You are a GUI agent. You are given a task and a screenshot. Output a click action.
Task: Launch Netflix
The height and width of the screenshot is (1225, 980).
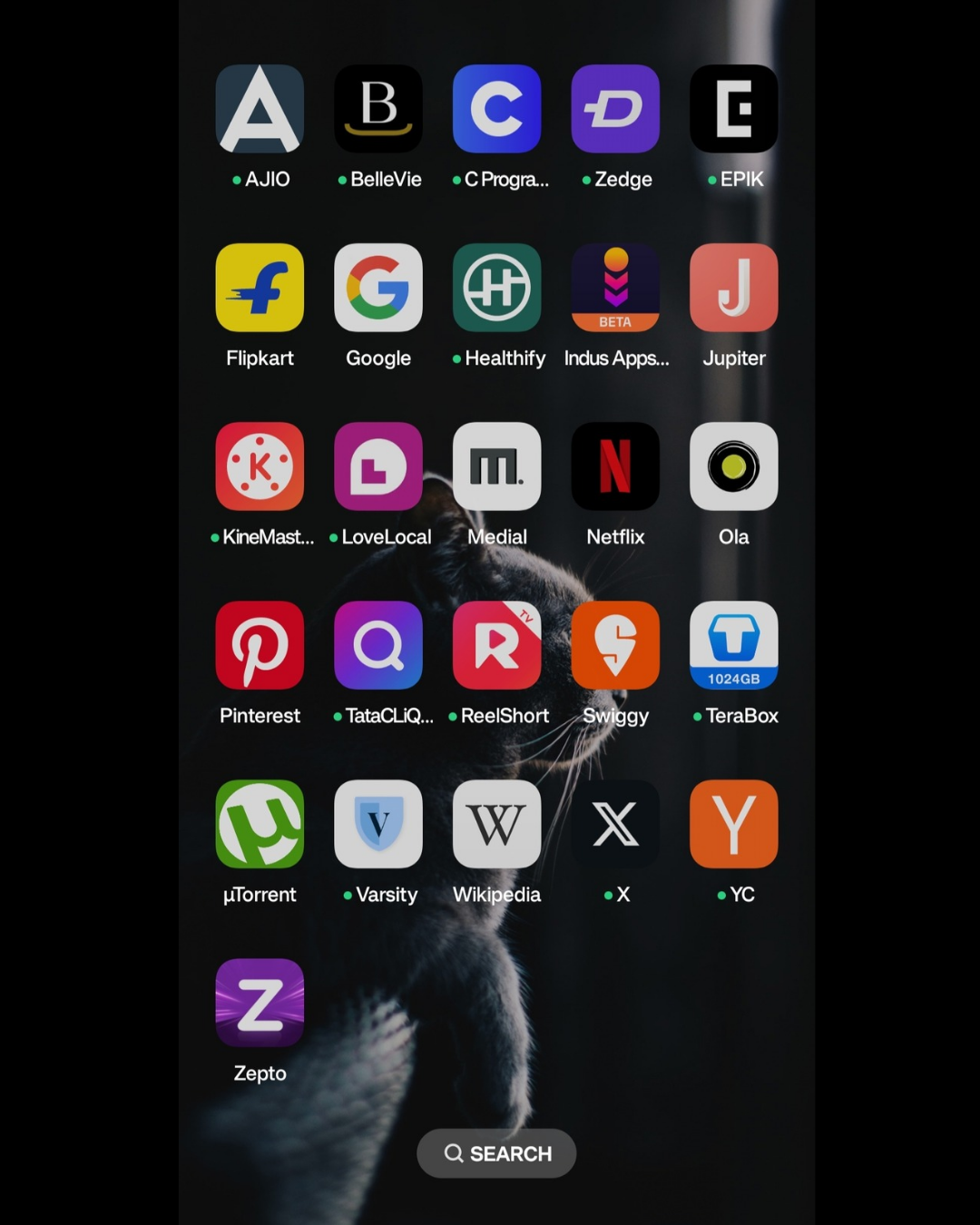[x=615, y=466]
